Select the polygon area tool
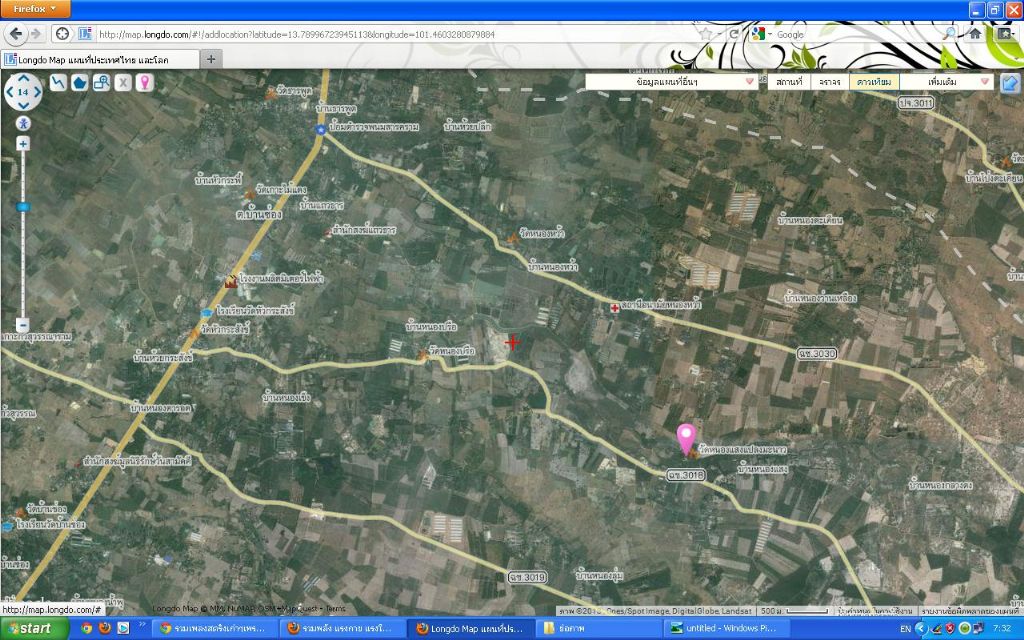This screenshot has height=640, width=1024. click(x=80, y=82)
